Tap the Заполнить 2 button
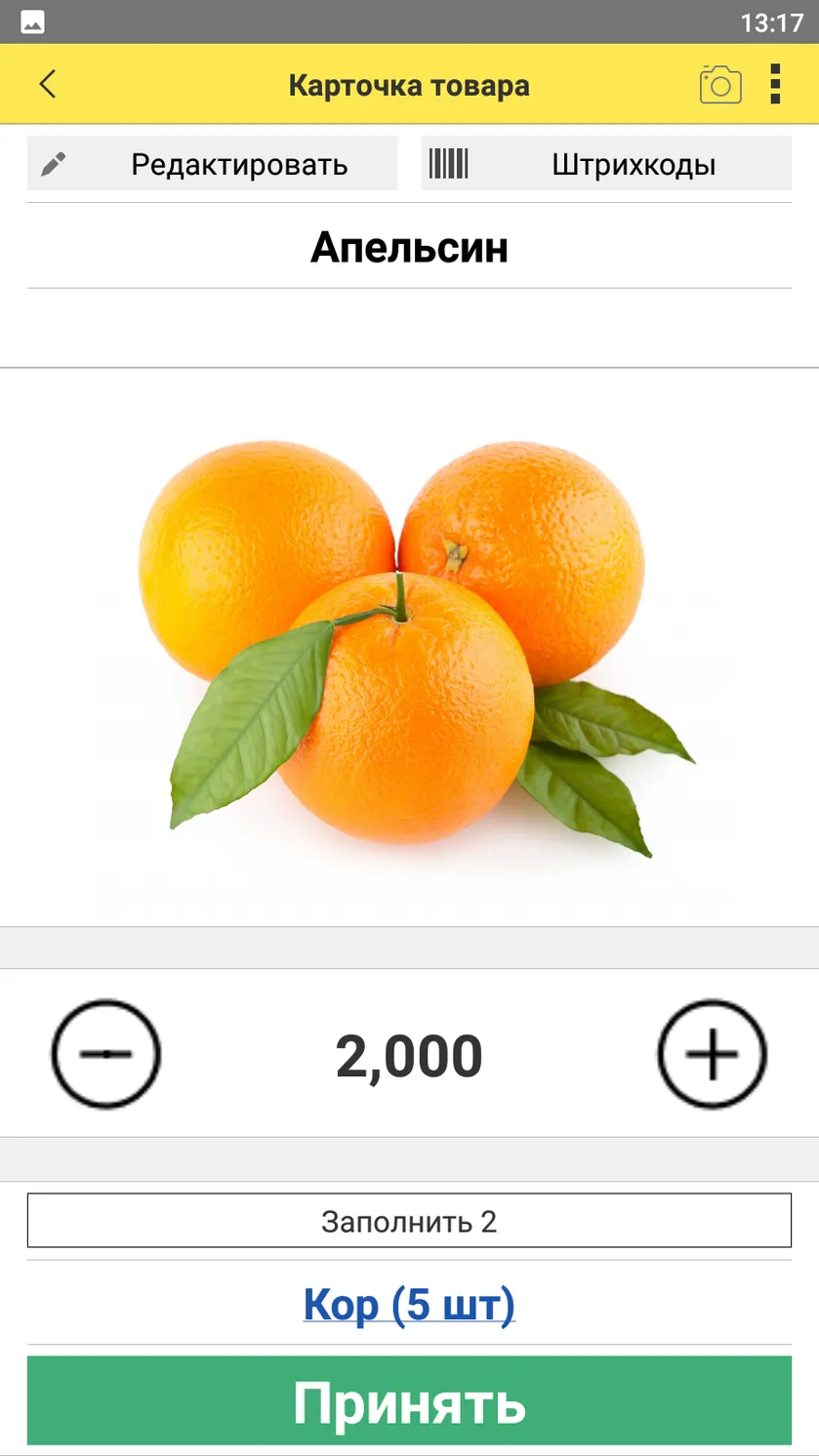The height and width of the screenshot is (1456, 819). point(409,1221)
